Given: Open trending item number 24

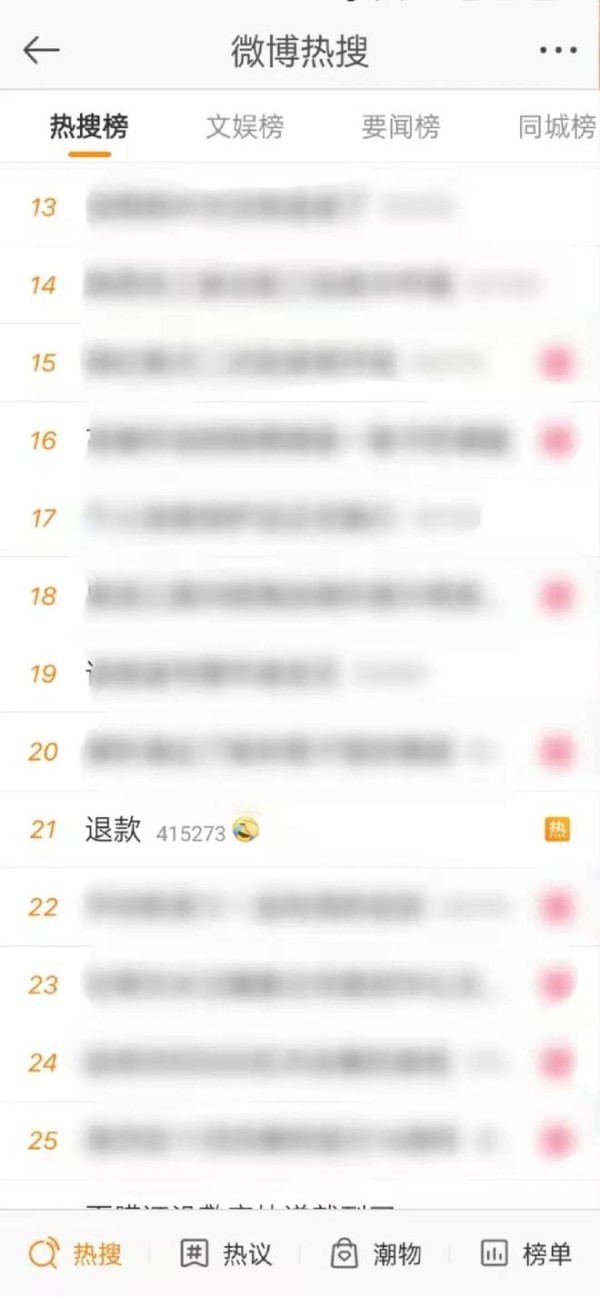Looking at the screenshot, I should pyautogui.click(x=270, y=1062).
